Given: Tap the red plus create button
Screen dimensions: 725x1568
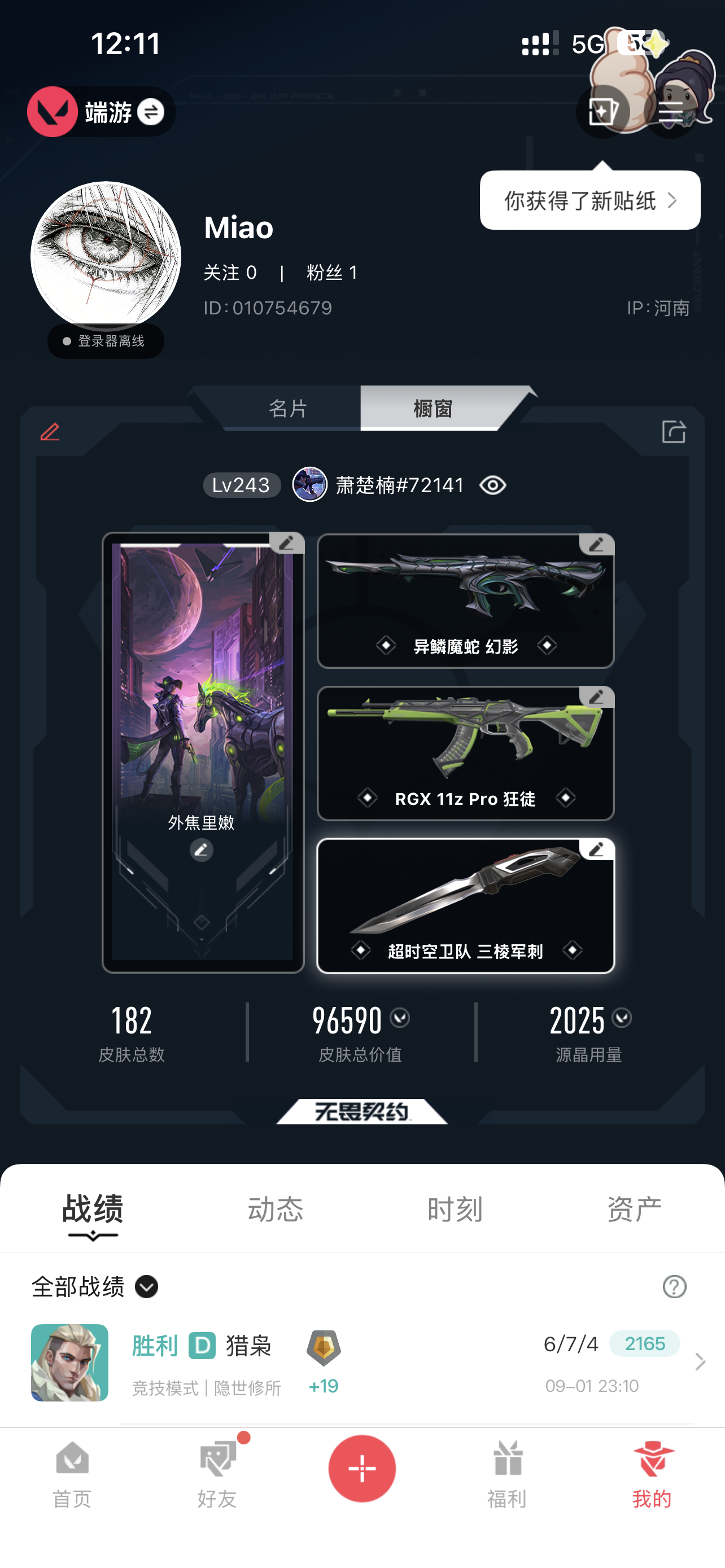Looking at the screenshot, I should (362, 1468).
